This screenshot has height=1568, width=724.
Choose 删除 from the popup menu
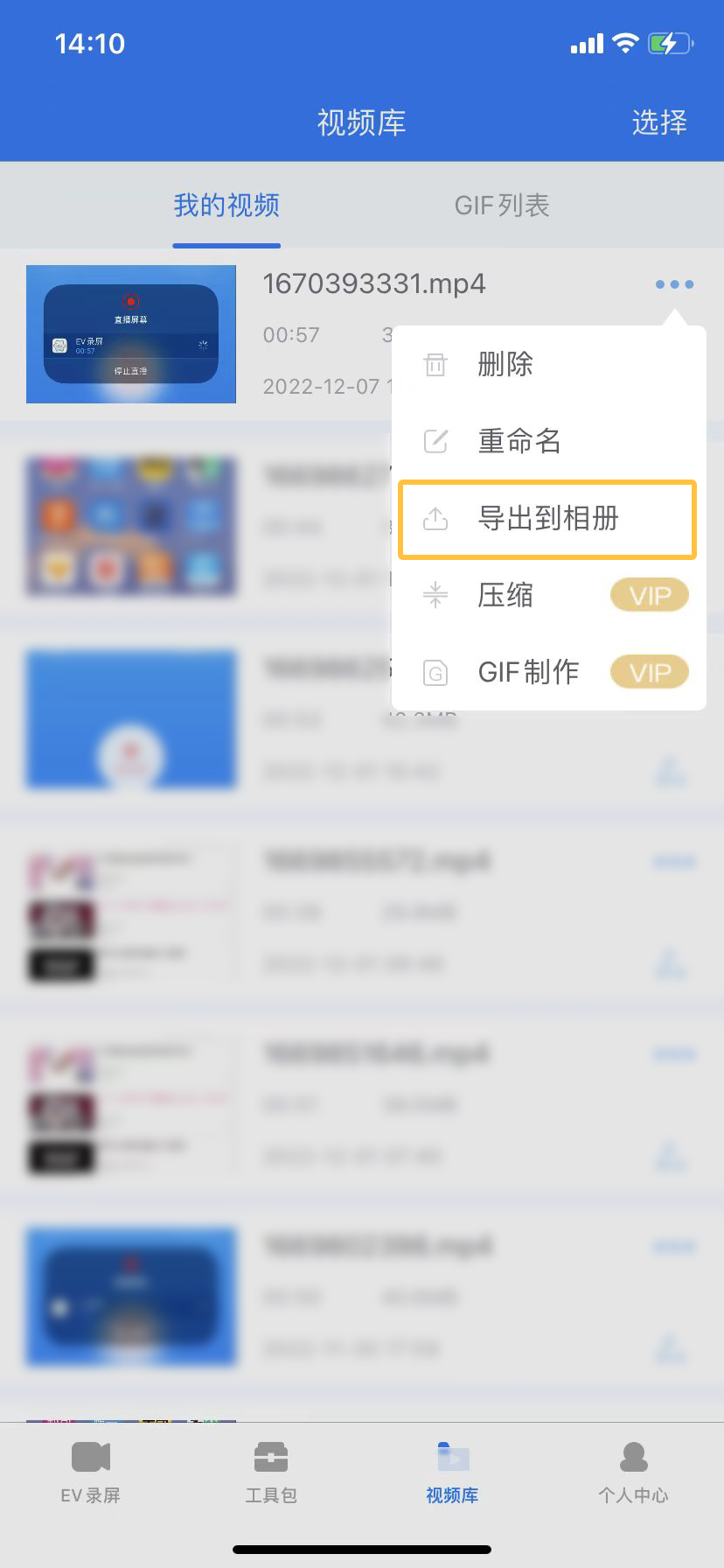pyautogui.click(x=548, y=364)
